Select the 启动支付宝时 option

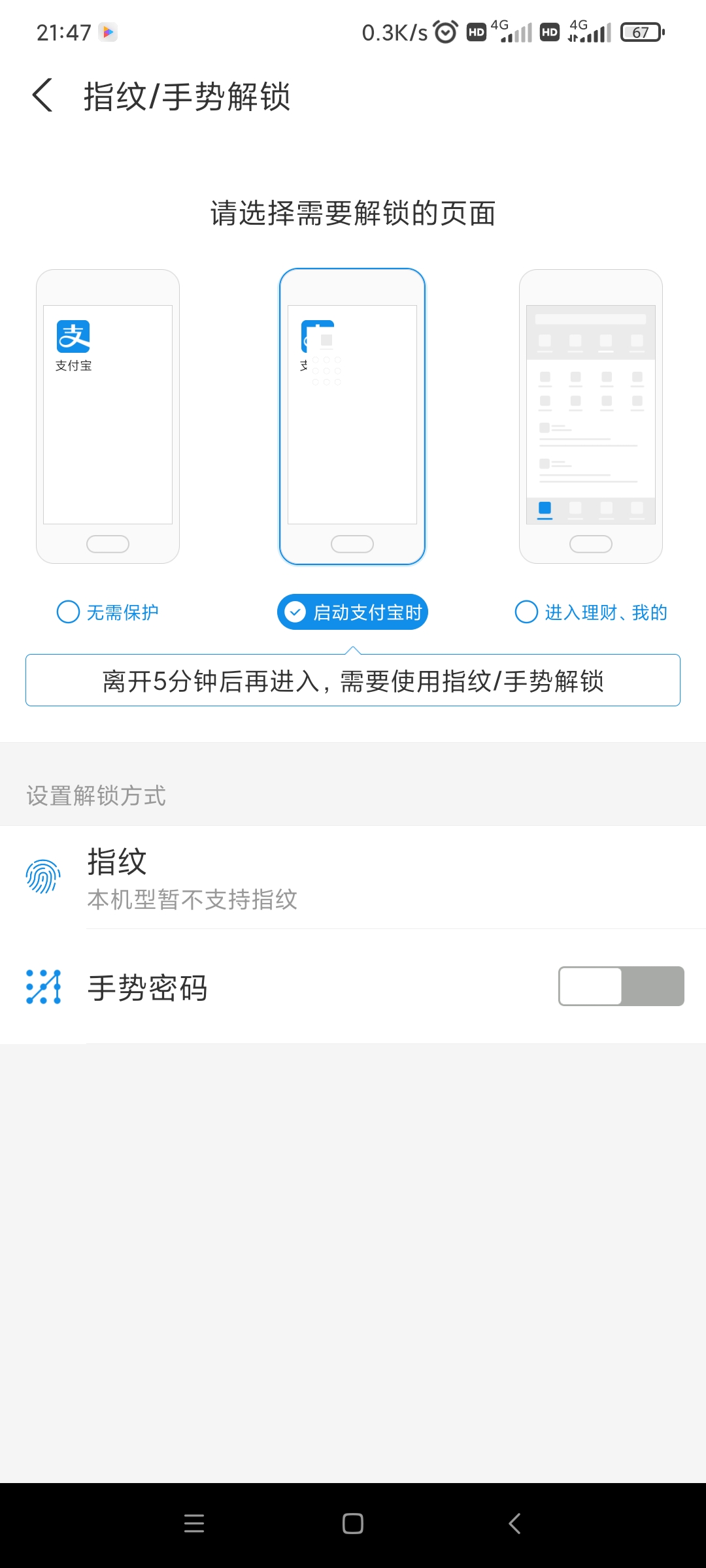352,612
